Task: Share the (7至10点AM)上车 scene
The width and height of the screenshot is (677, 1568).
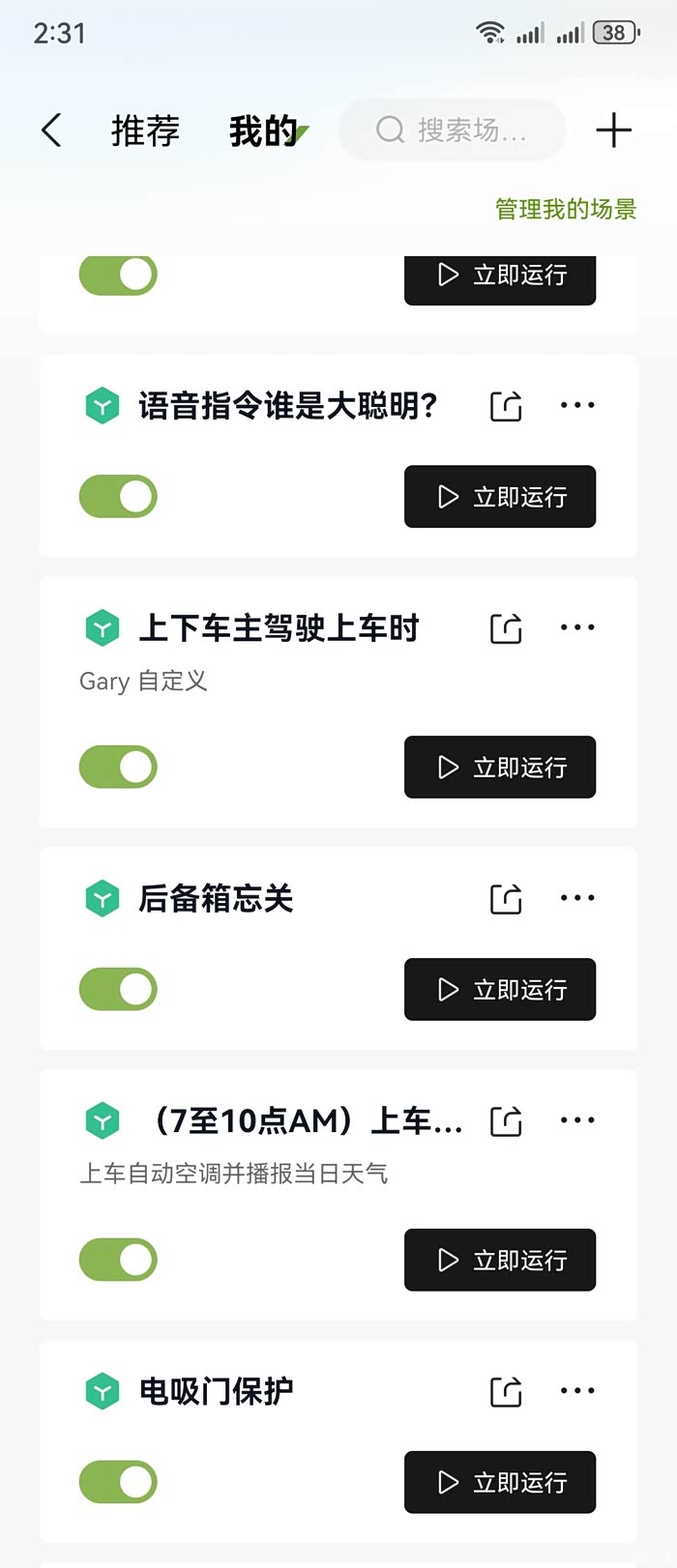Action: tap(506, 1121)
